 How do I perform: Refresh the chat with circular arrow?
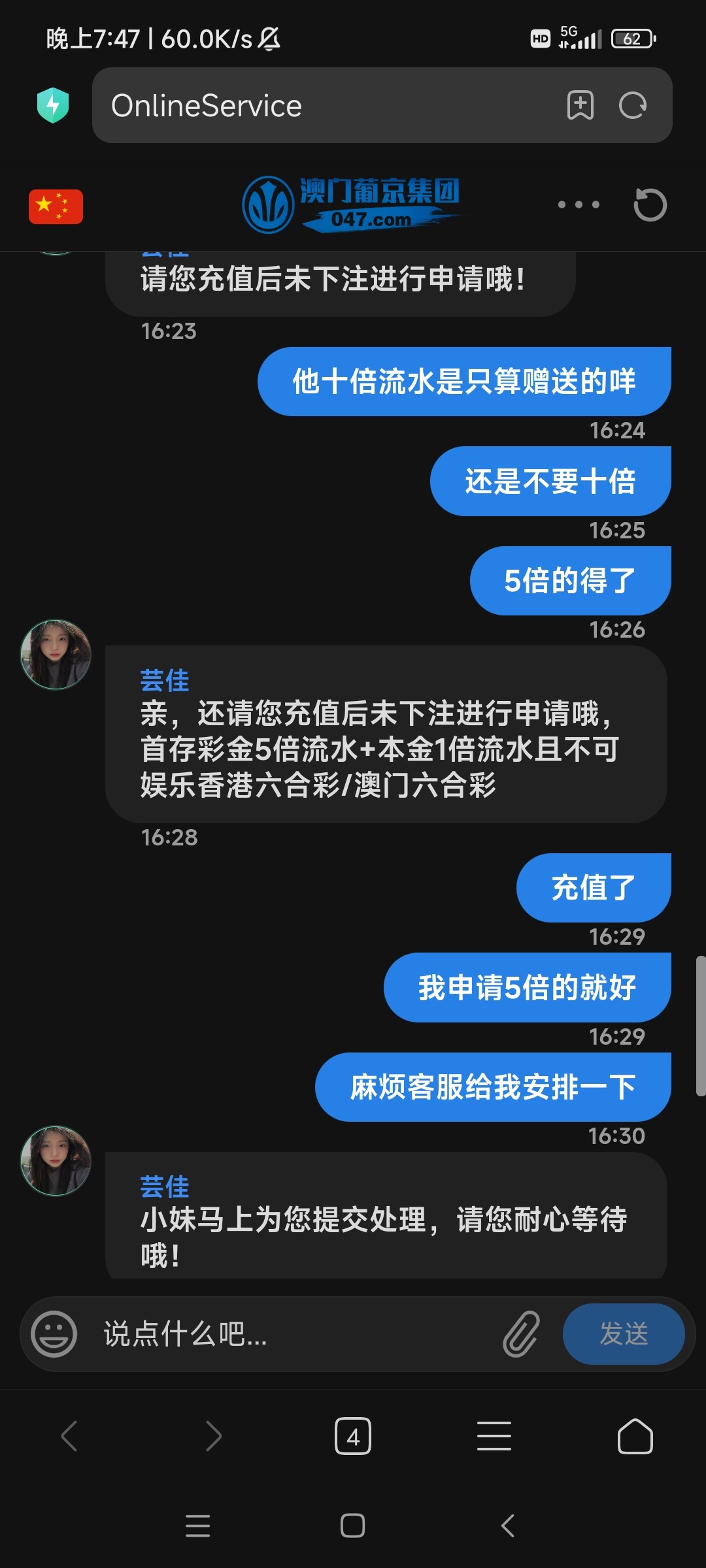(x=650, y=205)
